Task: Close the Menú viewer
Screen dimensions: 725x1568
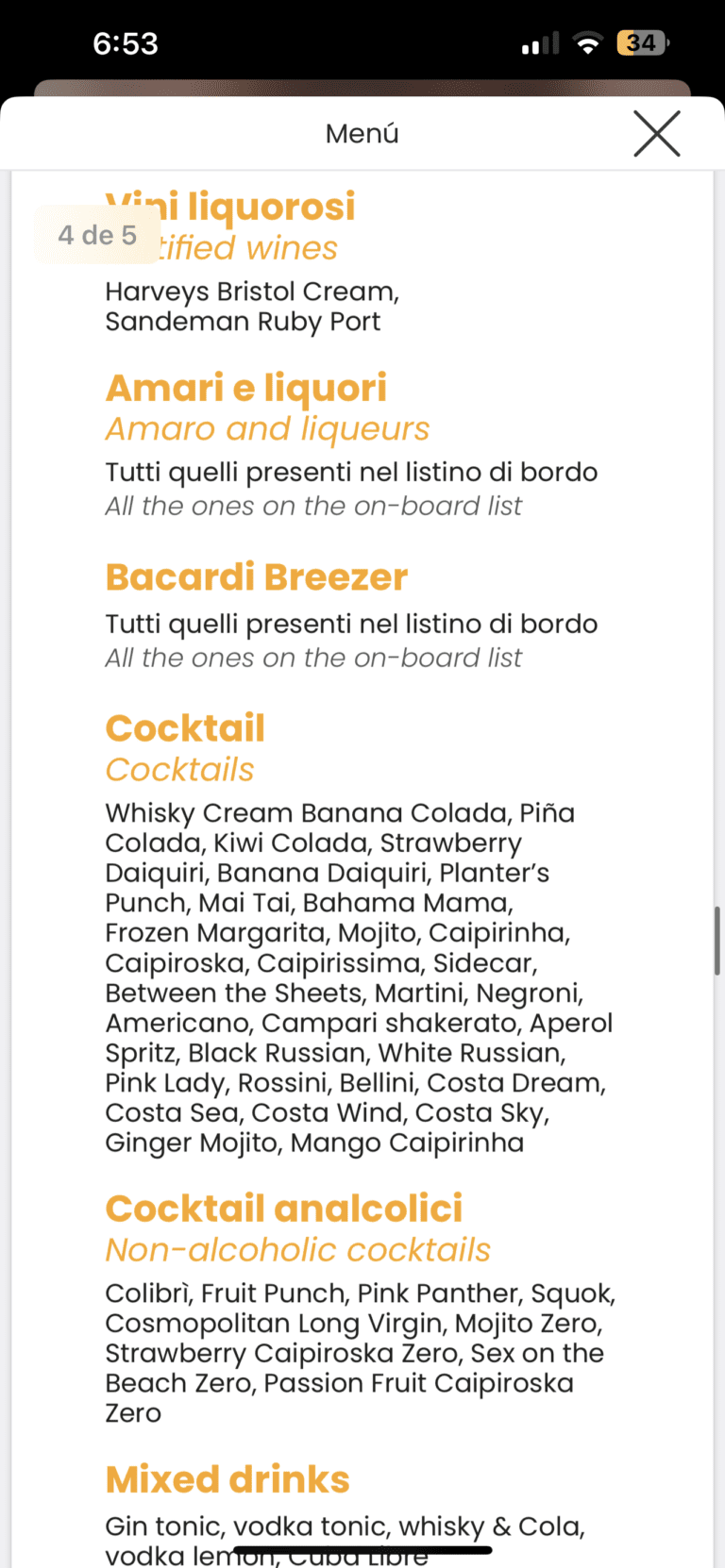Action: pos(657,133)
